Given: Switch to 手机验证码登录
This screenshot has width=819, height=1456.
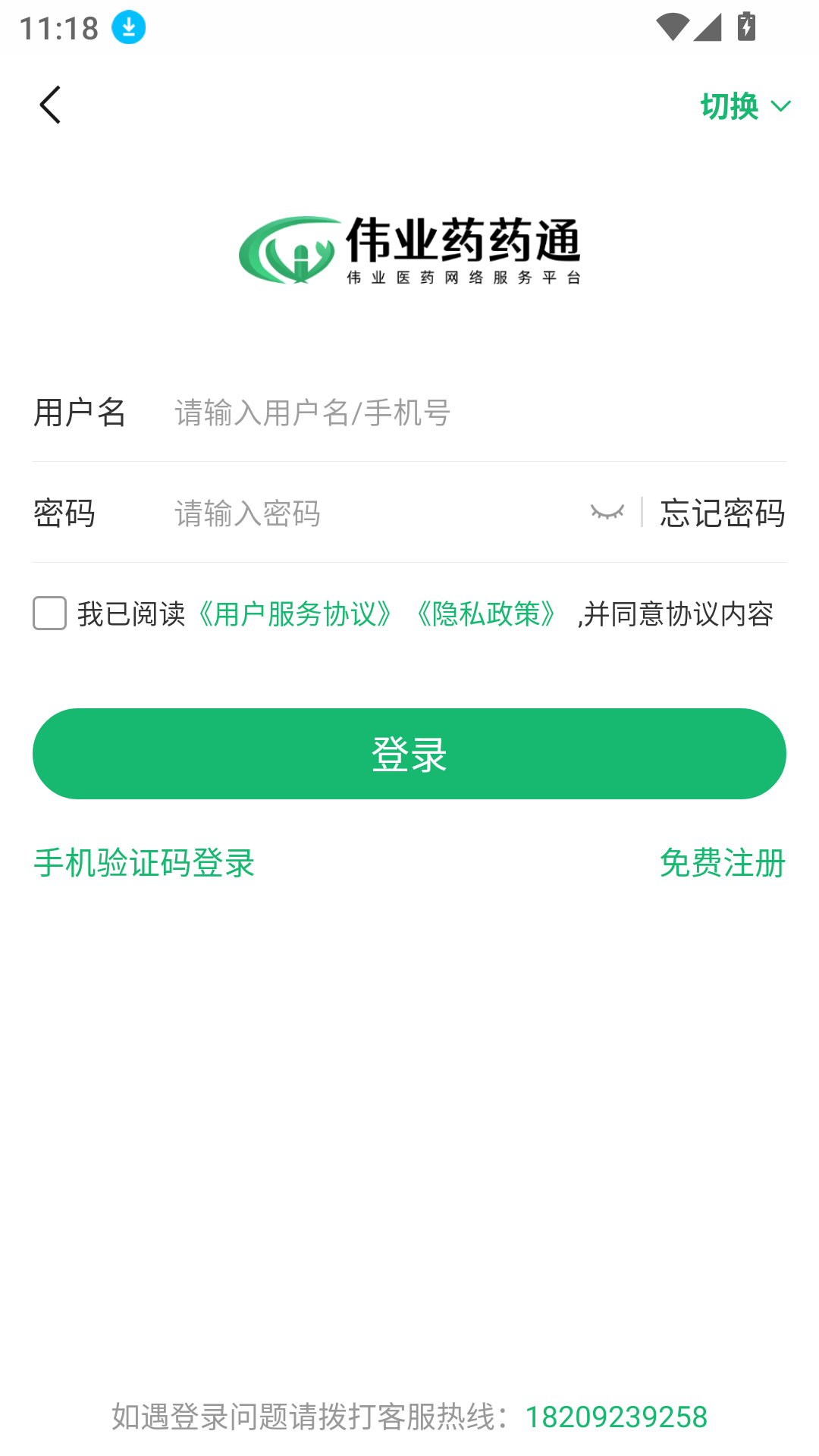Looking at the screenshot, I should pyautogui.click(x=144, y=863).
